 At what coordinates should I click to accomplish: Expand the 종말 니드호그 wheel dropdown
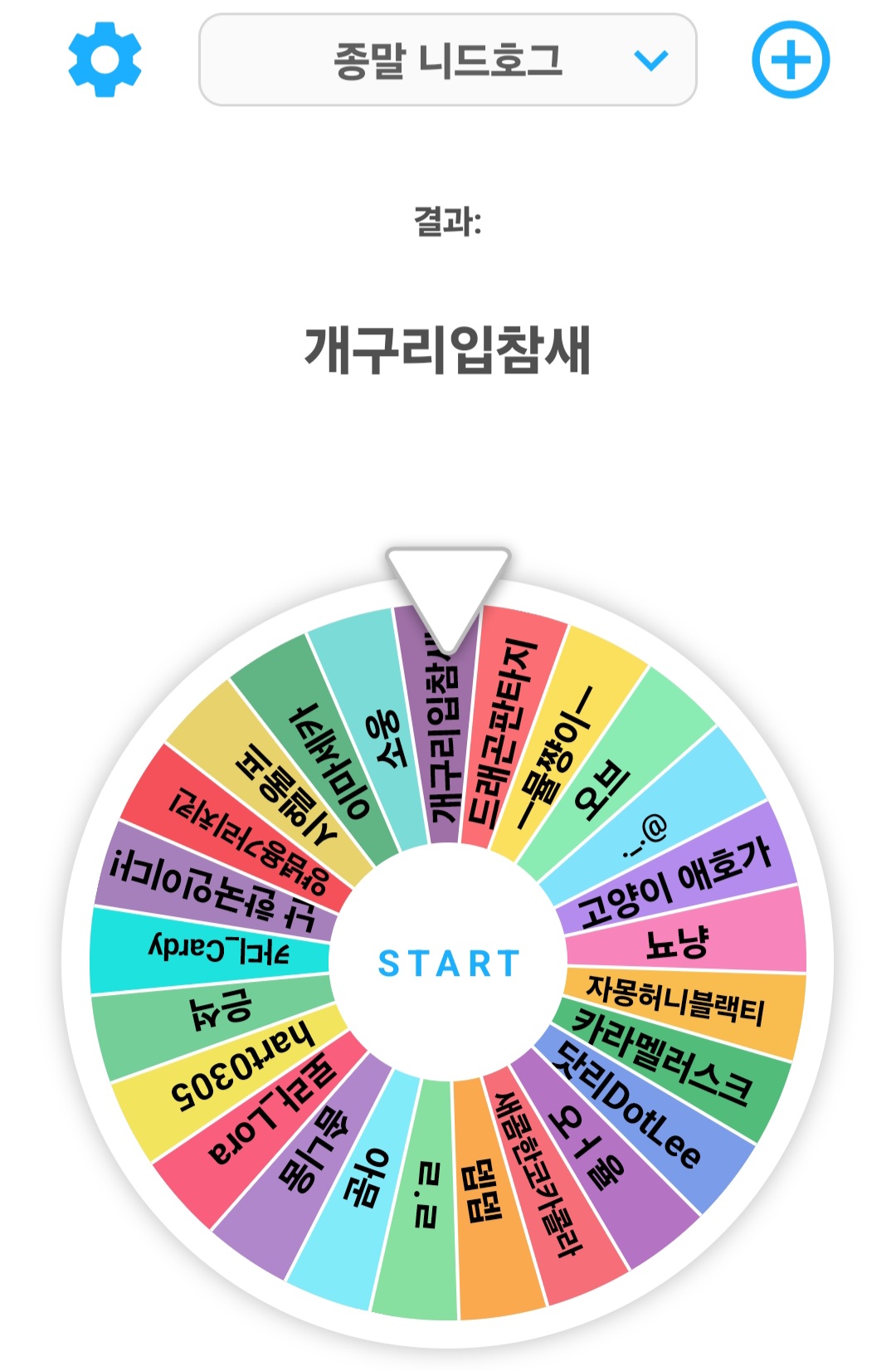pos(448,60)
